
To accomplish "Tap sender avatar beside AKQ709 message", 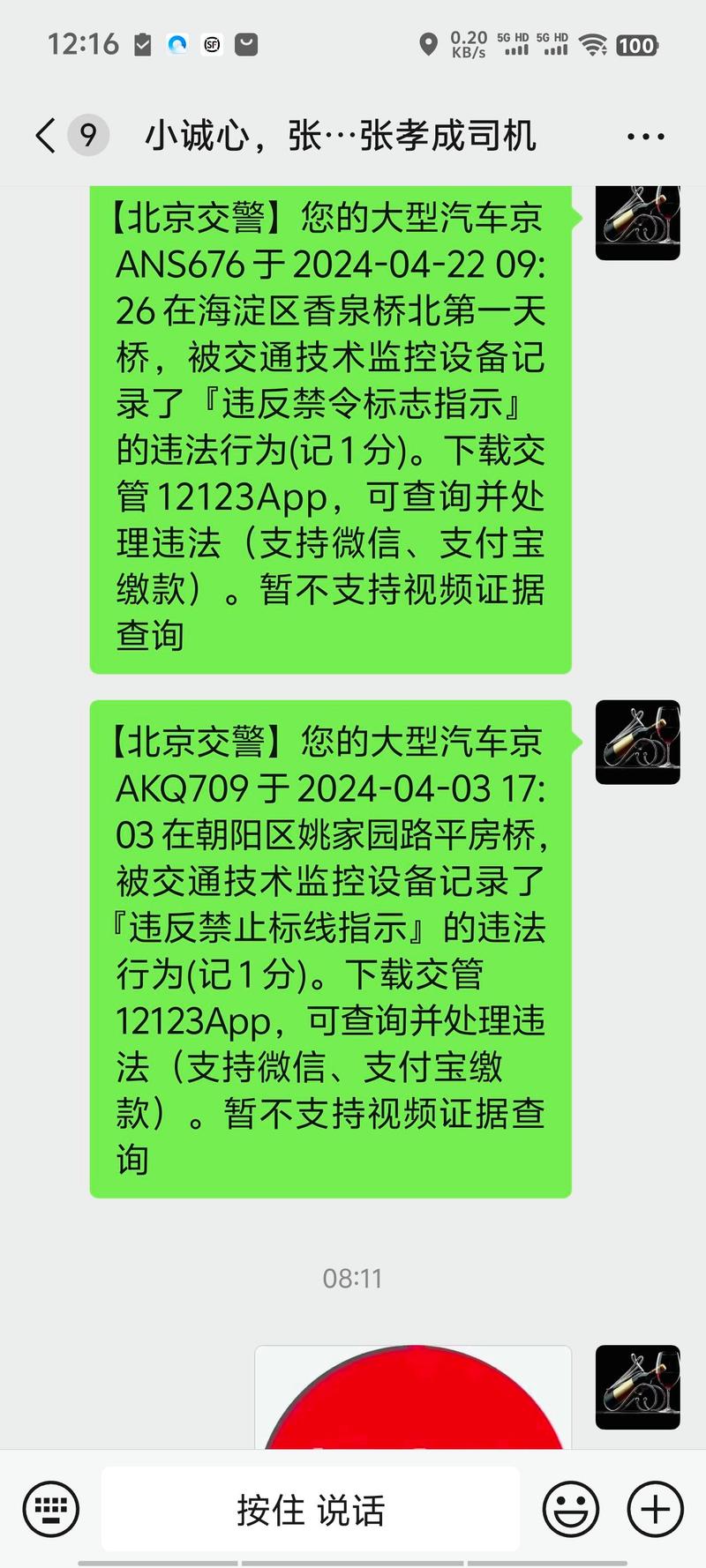I will tap(637, 742).
